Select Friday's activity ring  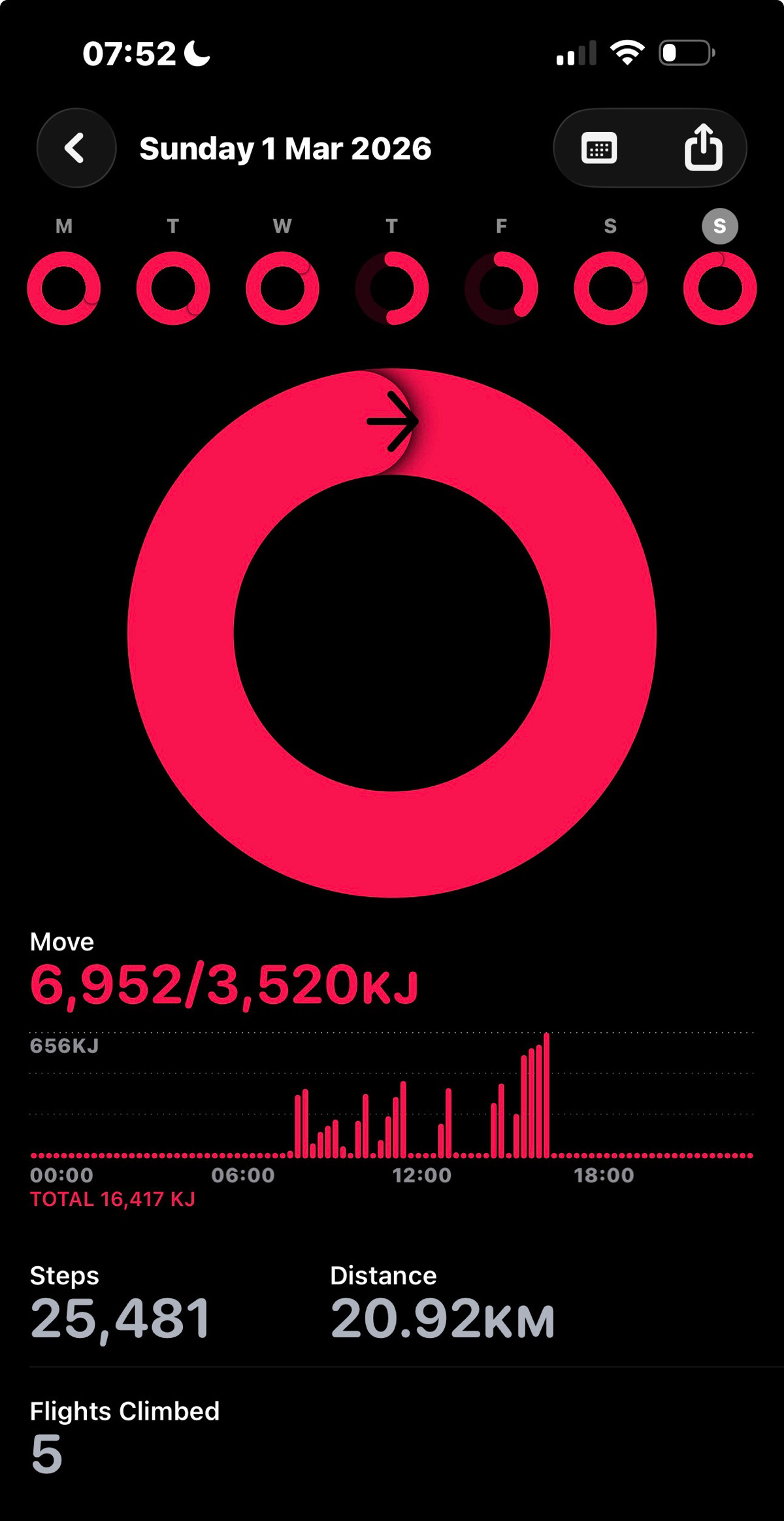pos(501,288)
